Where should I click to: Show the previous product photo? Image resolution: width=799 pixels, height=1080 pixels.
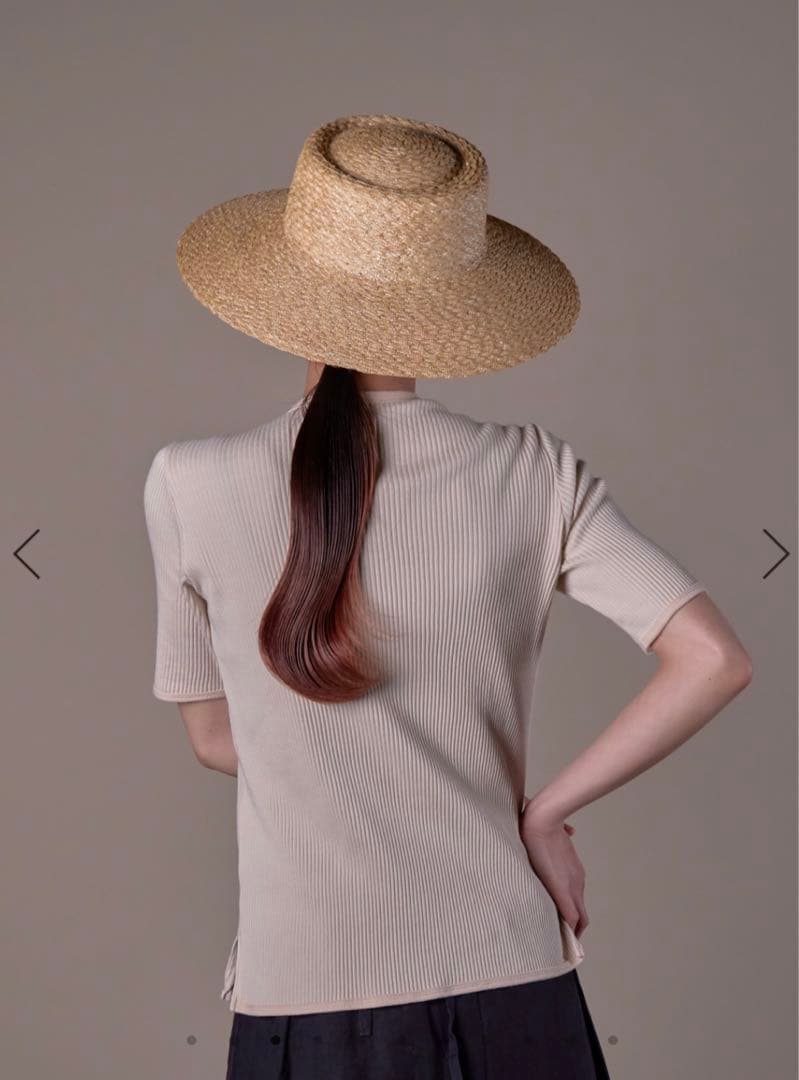pyautogui.click(x=26, y=554)
